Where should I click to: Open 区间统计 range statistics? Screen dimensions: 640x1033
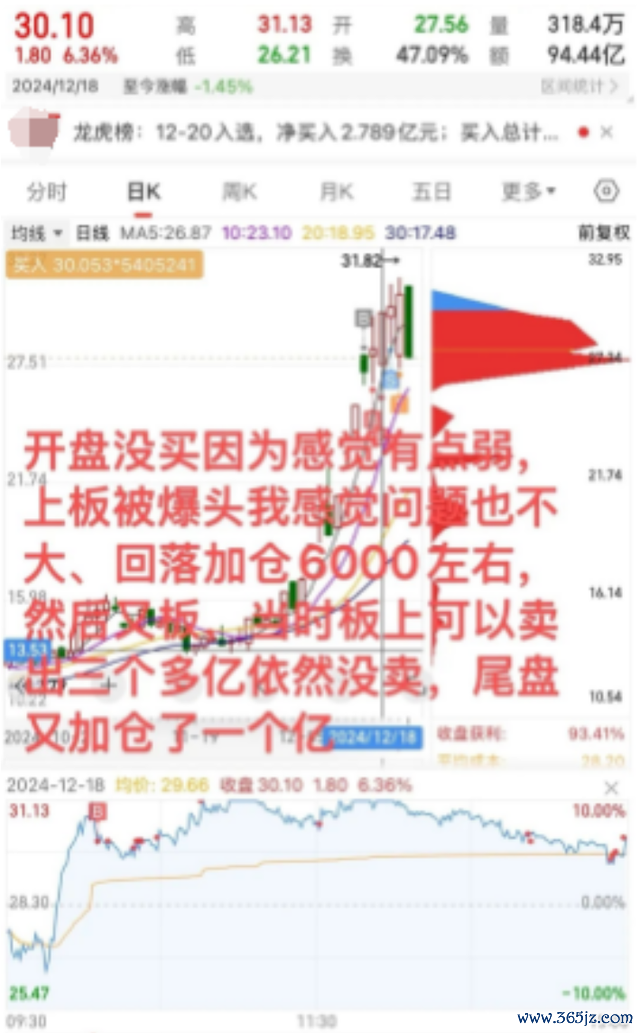tap(579, 86)
